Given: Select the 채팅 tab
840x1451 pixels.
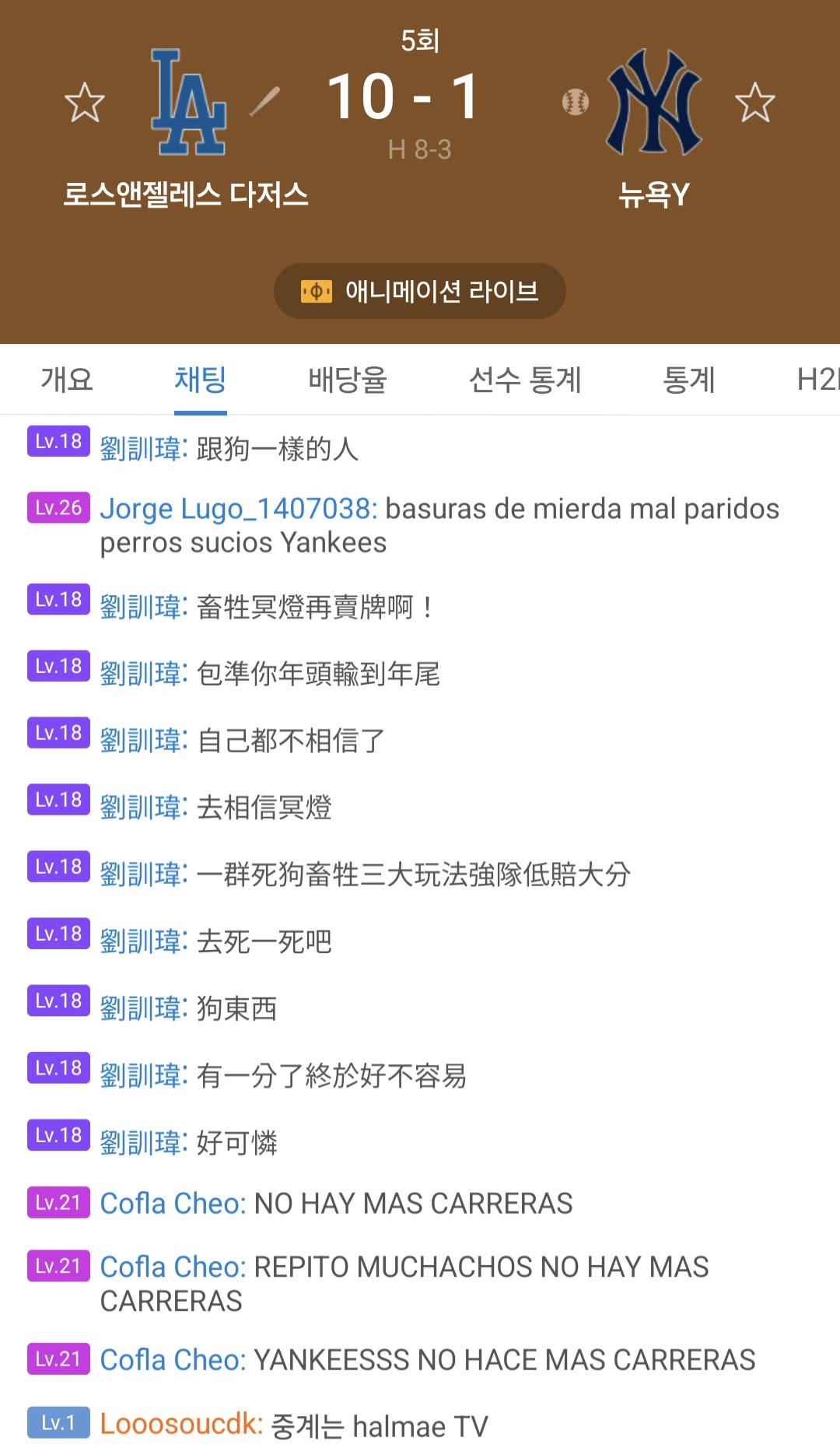Looking at the screenshot, I should [200, 380].
